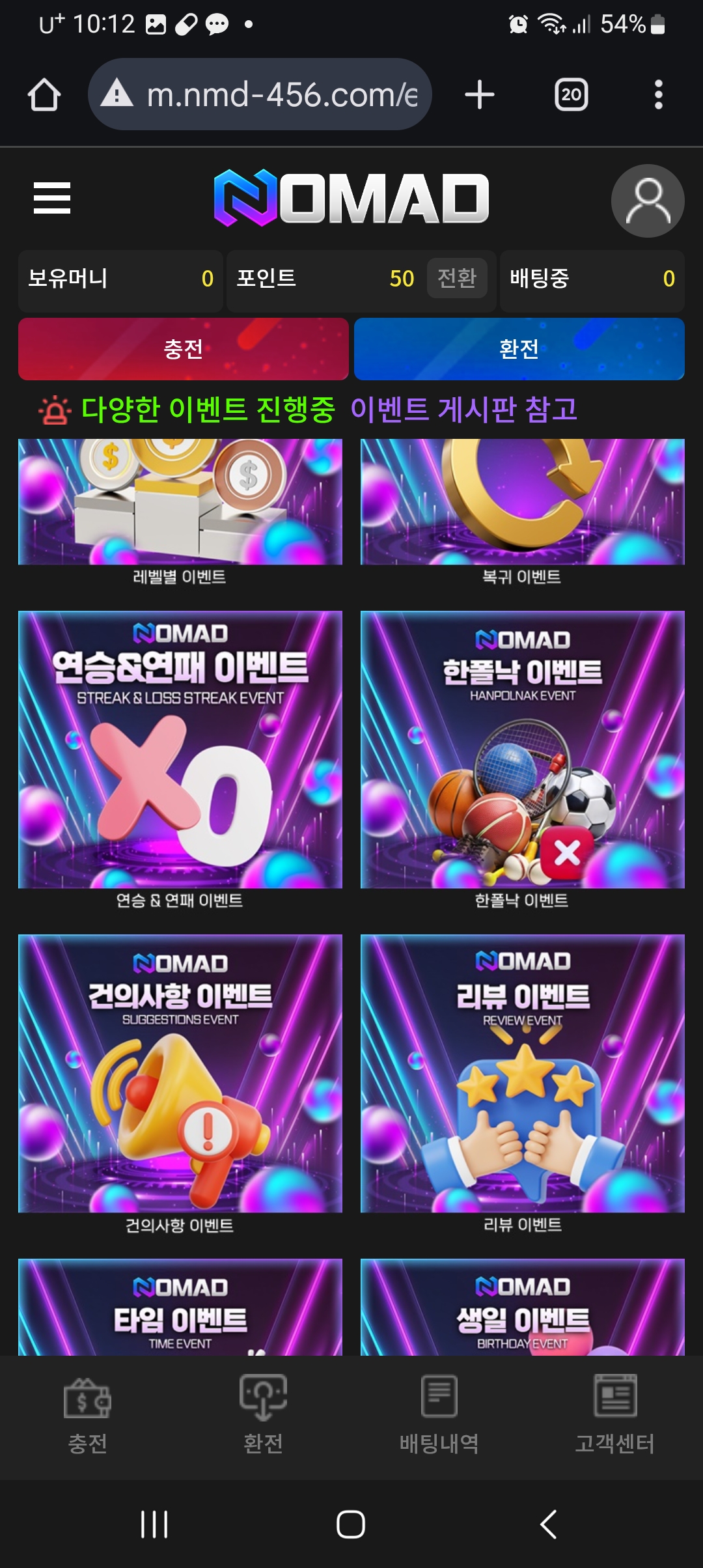Open the user profile icon

[x=647, y=201]
